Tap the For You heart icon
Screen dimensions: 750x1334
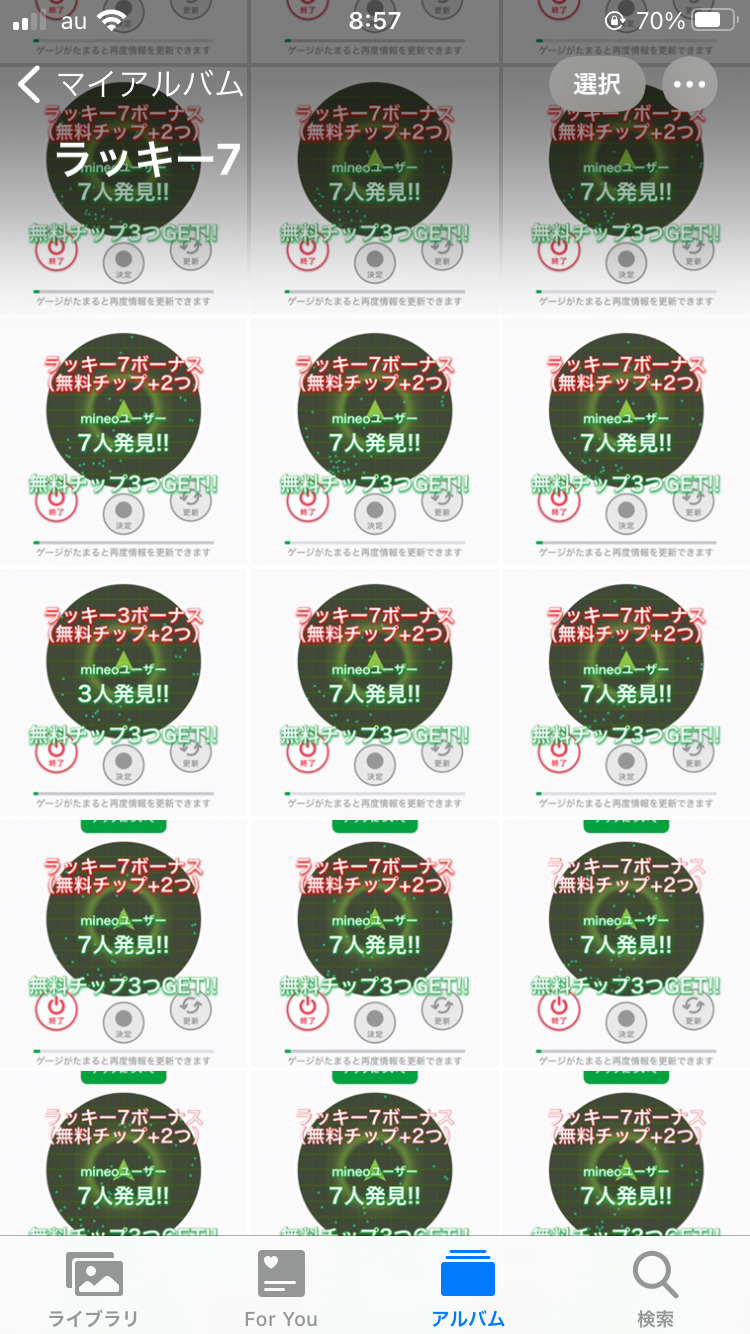pos(281,1274)
